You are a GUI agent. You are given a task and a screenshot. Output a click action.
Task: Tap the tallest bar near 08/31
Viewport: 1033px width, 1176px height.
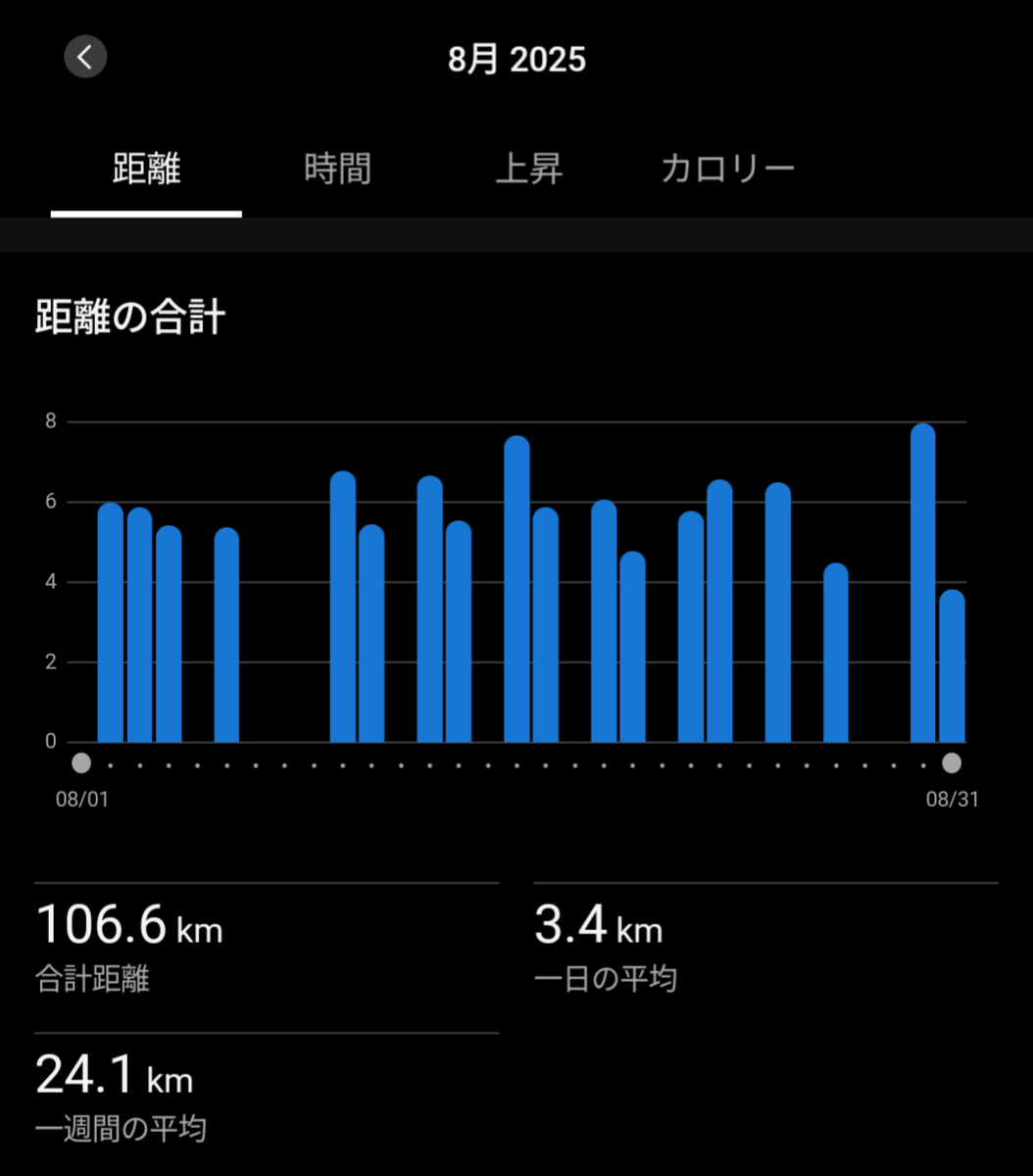[x=922, y=583]
